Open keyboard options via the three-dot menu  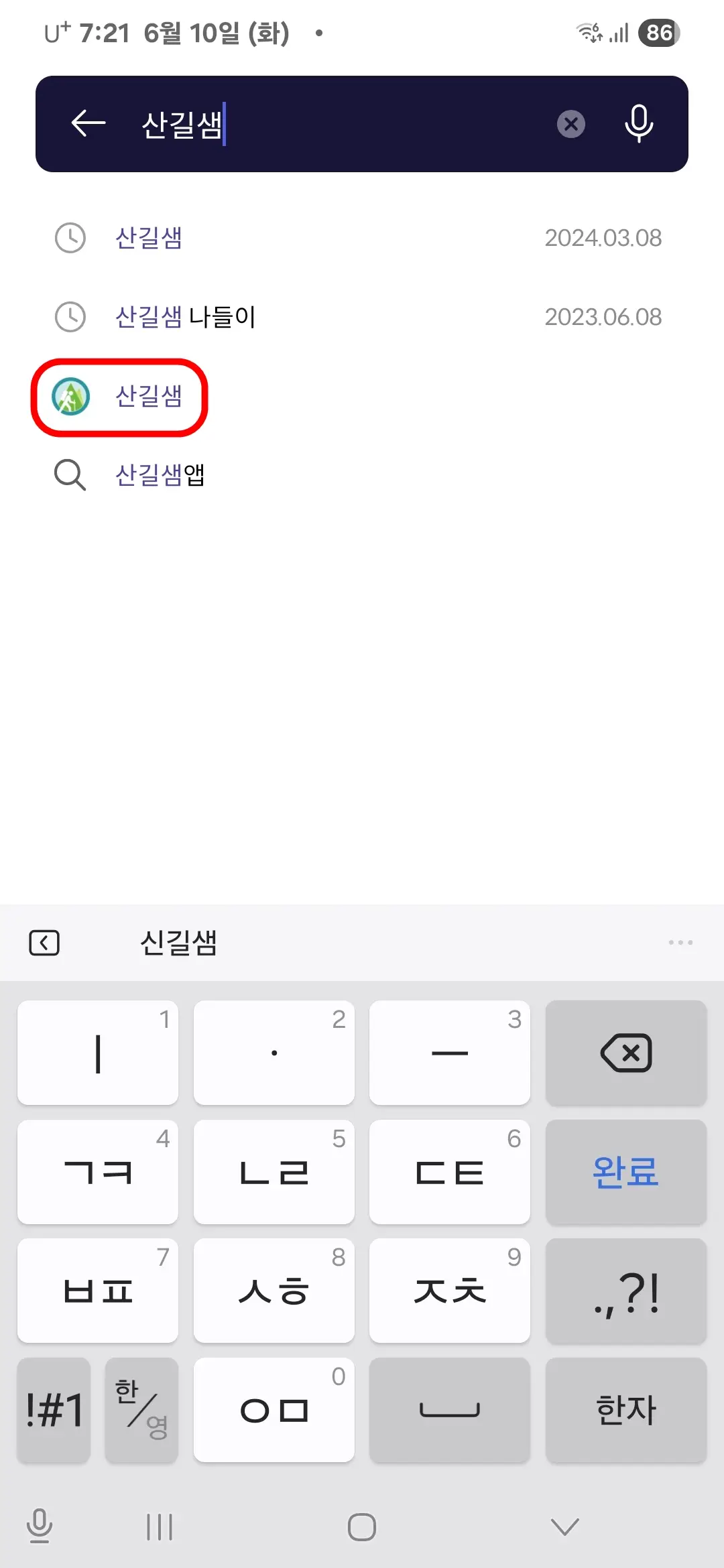point(681,943)
